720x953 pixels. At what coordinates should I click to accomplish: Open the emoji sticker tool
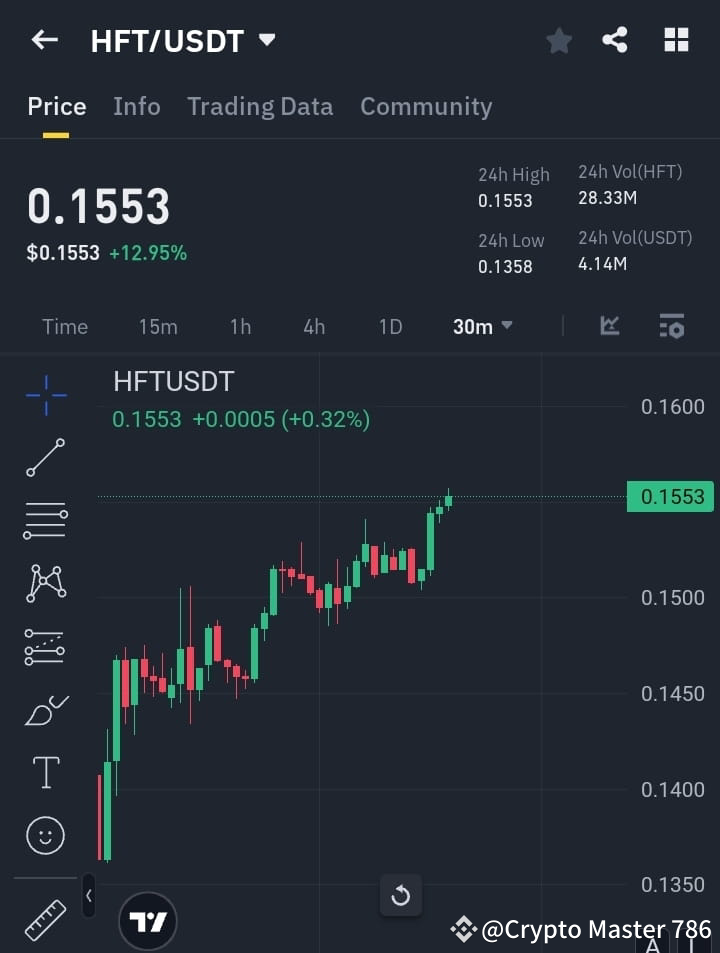point(44,835)
